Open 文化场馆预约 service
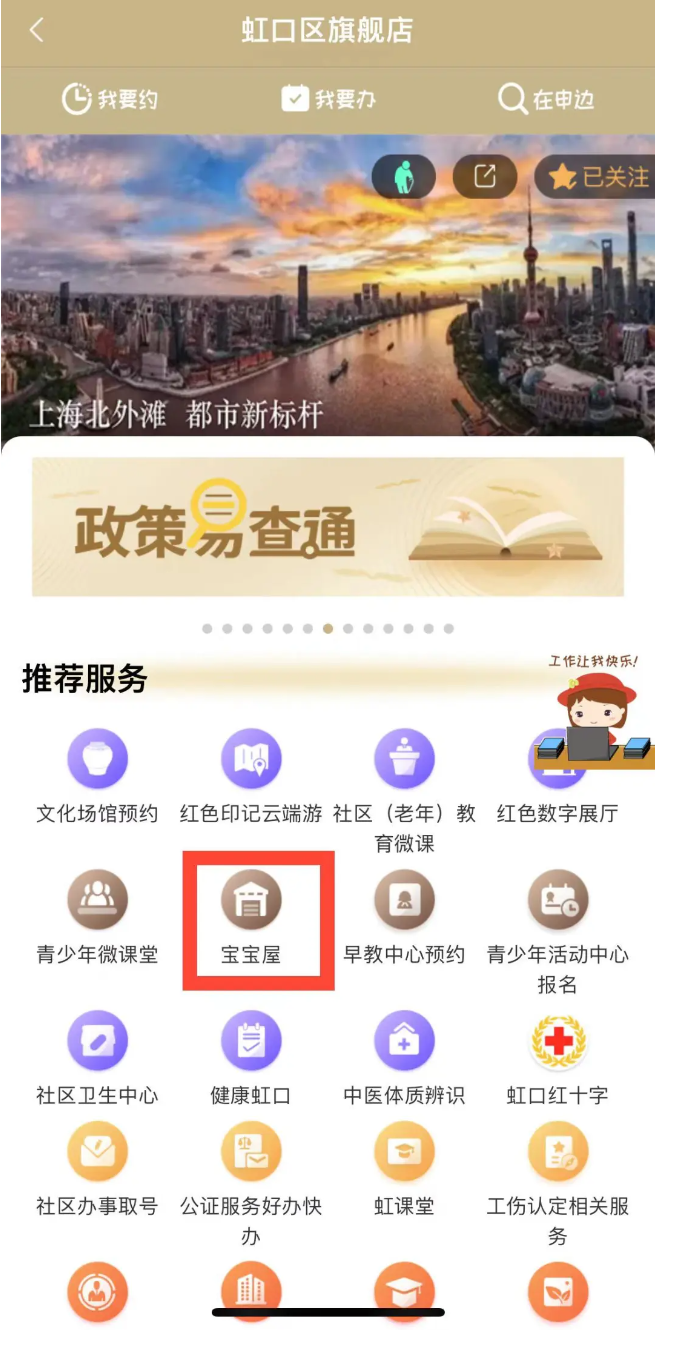Viewport: 684px width, 1352px height. (97, 760)
